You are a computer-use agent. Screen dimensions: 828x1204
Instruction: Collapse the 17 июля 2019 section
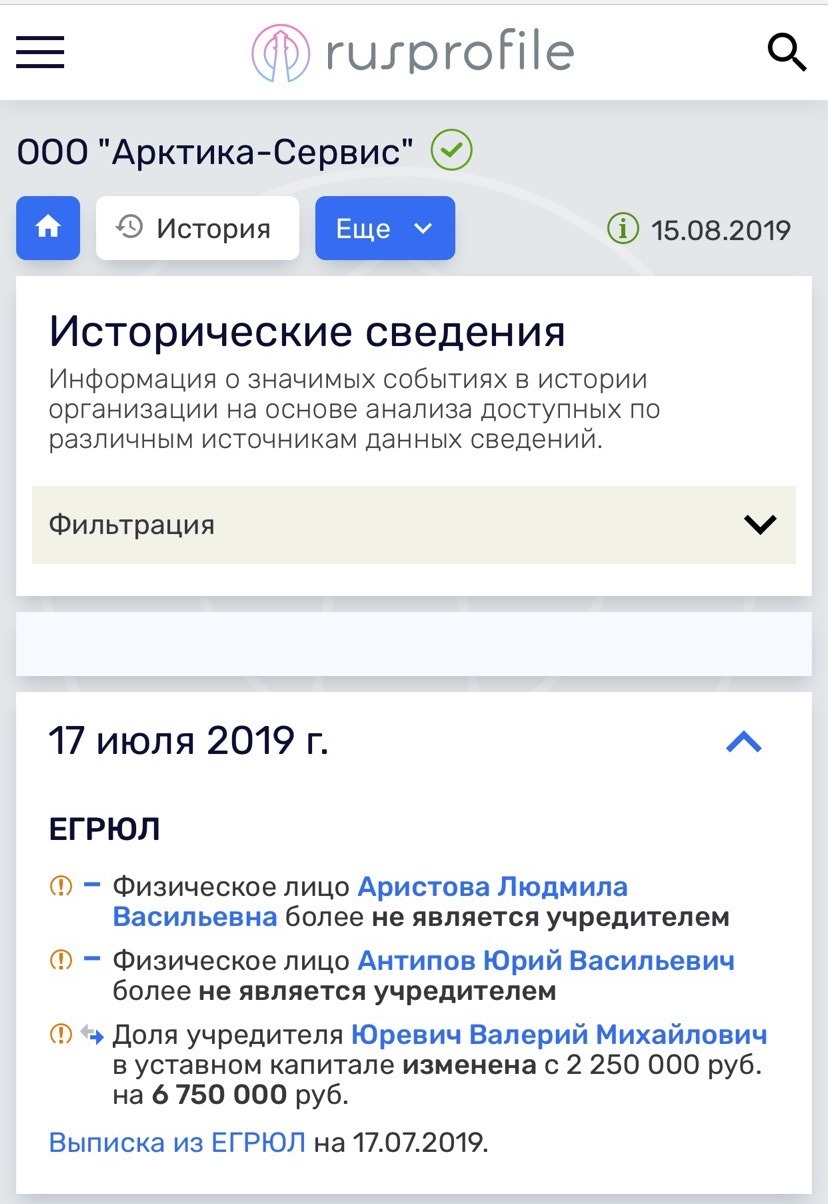pos(744,740)
